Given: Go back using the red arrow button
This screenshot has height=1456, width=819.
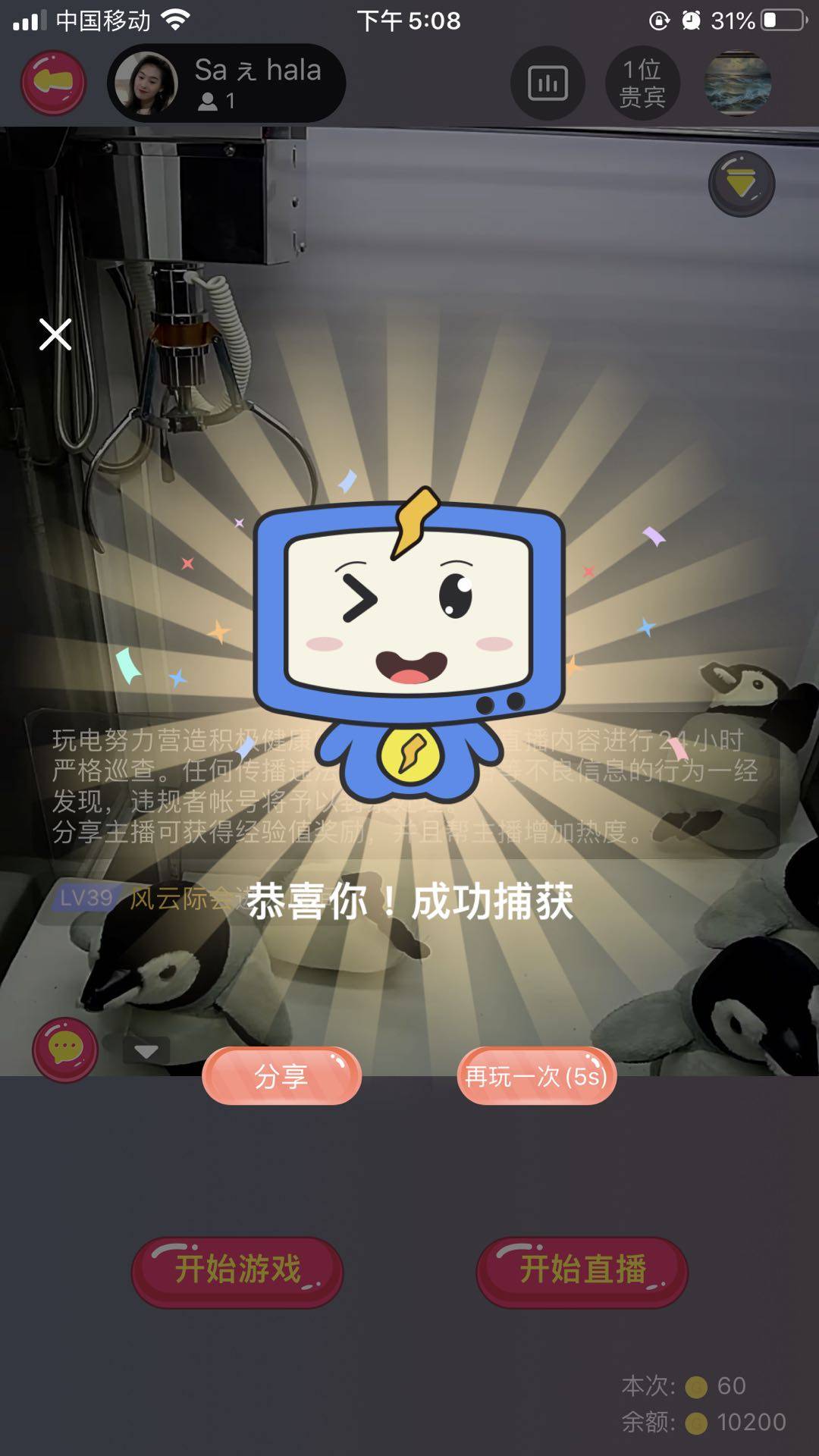Looking at the screenshot, I should [x=53, y=83].
